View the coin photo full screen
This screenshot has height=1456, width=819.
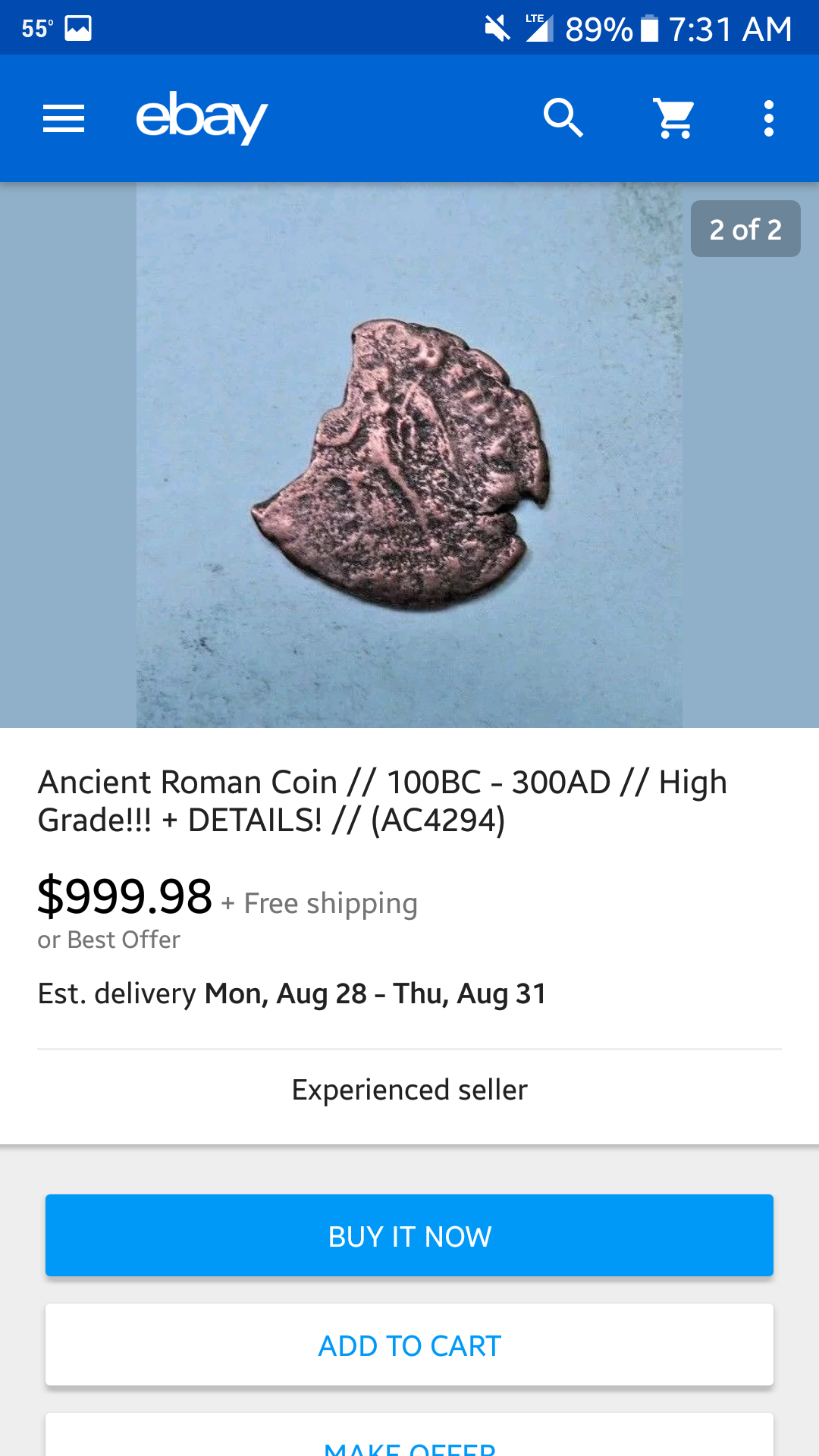click(x=409, y=455)
